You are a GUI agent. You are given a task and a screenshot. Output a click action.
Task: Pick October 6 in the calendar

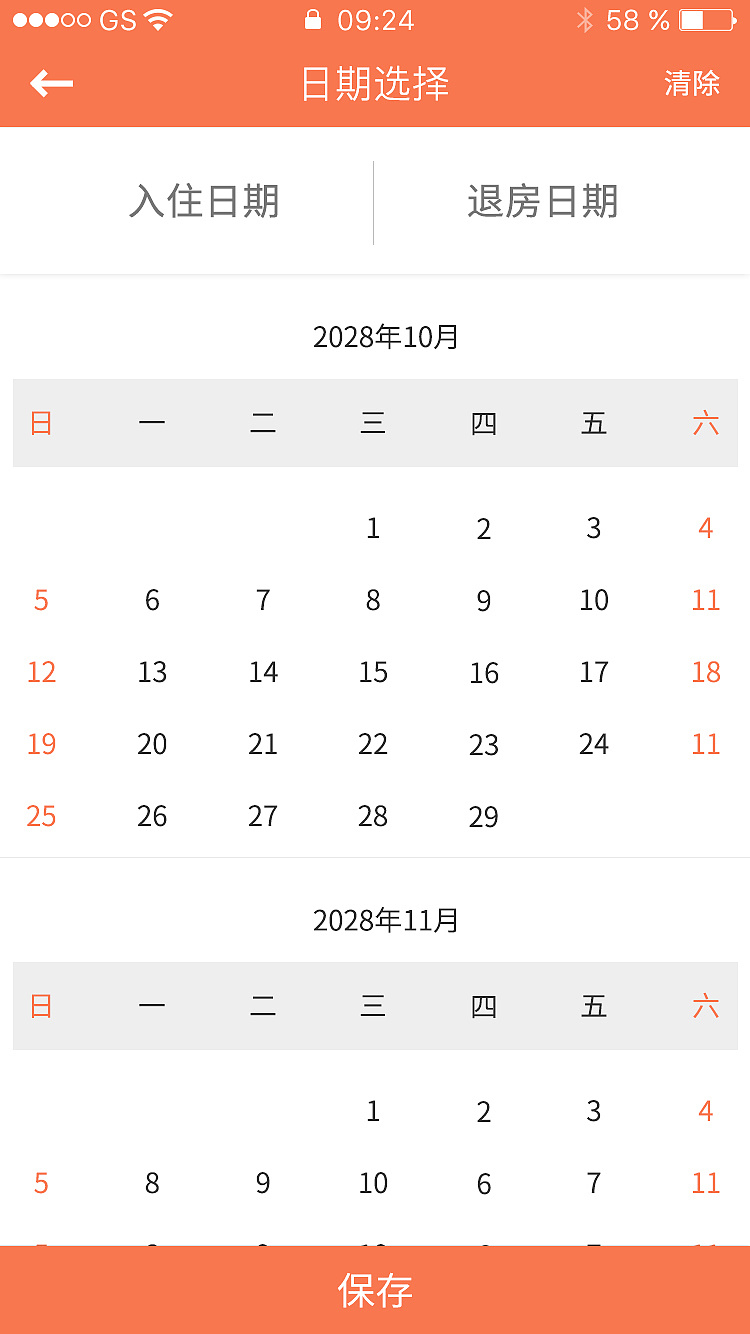pos(152,600)
